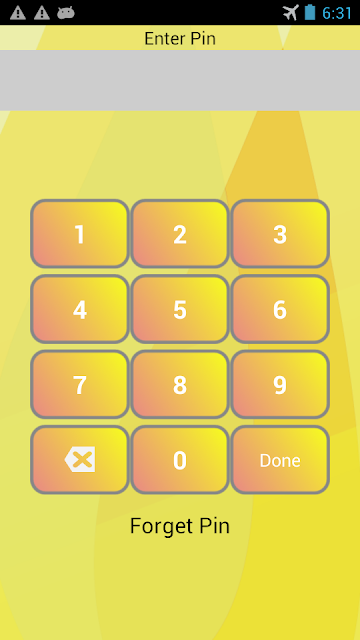
Task: Tap the 5 key
Action: 180,309
